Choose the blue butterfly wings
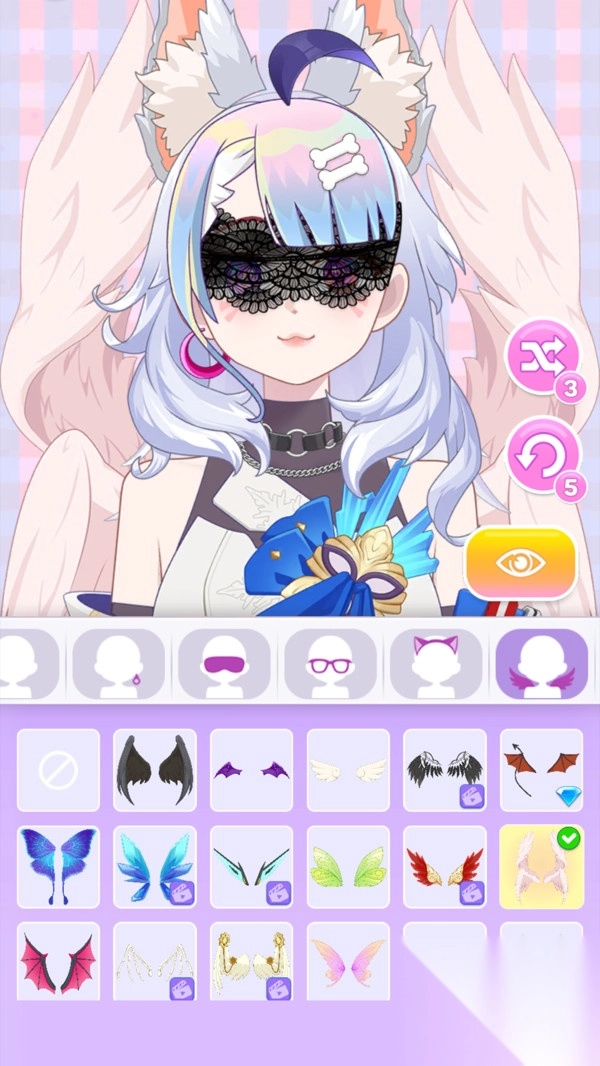This screenshot has height=1066, width=600. [x=58, y=866]
